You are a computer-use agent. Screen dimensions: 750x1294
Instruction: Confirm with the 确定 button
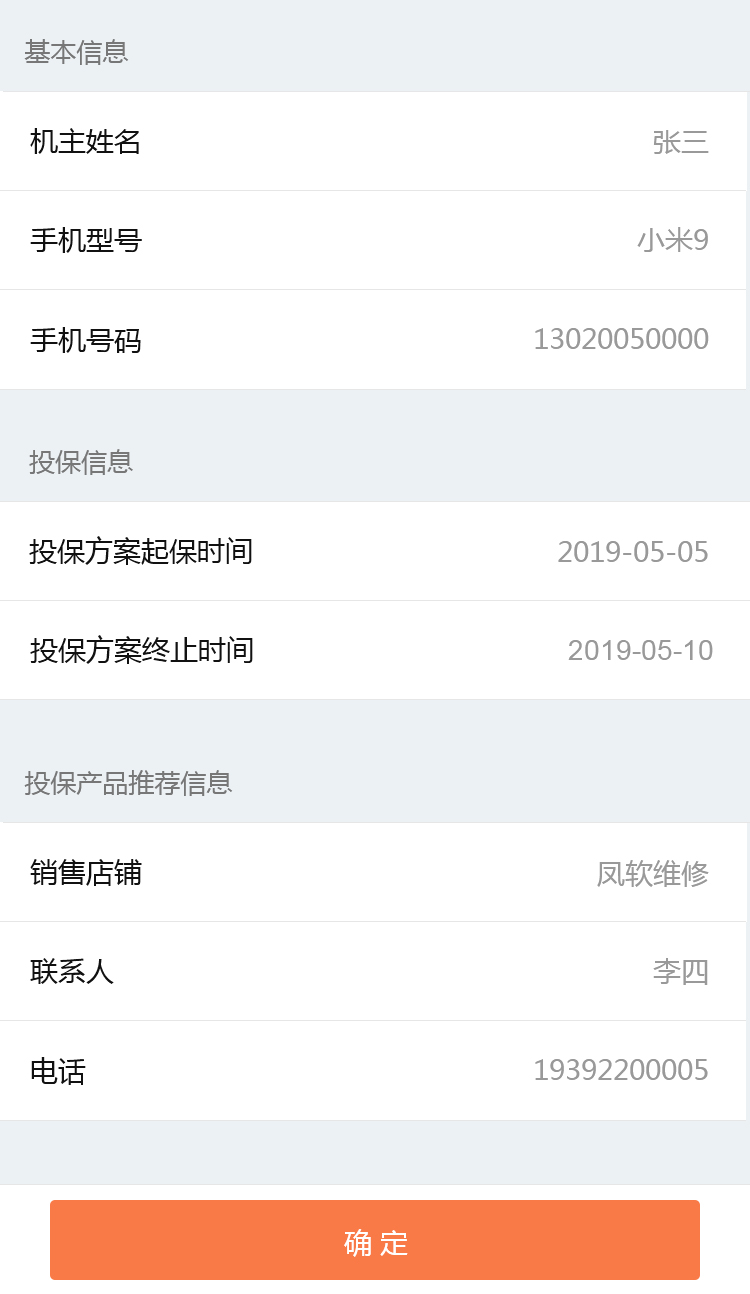tap(375, 1240)
